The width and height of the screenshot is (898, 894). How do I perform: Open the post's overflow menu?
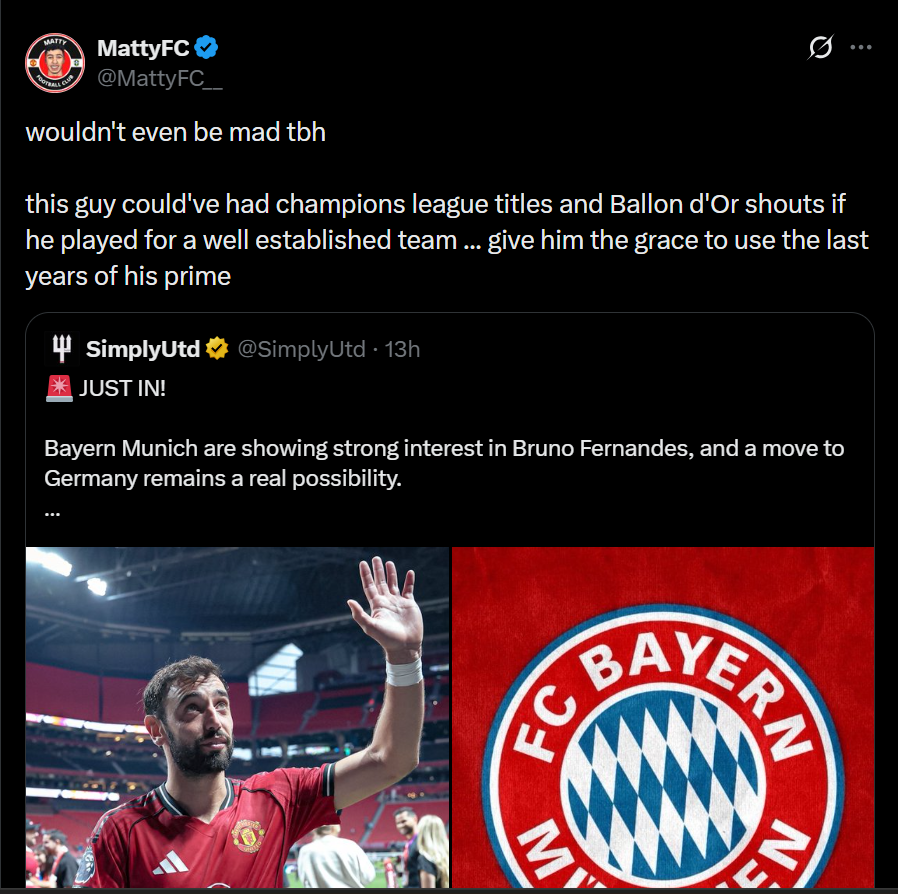(860, 47)
